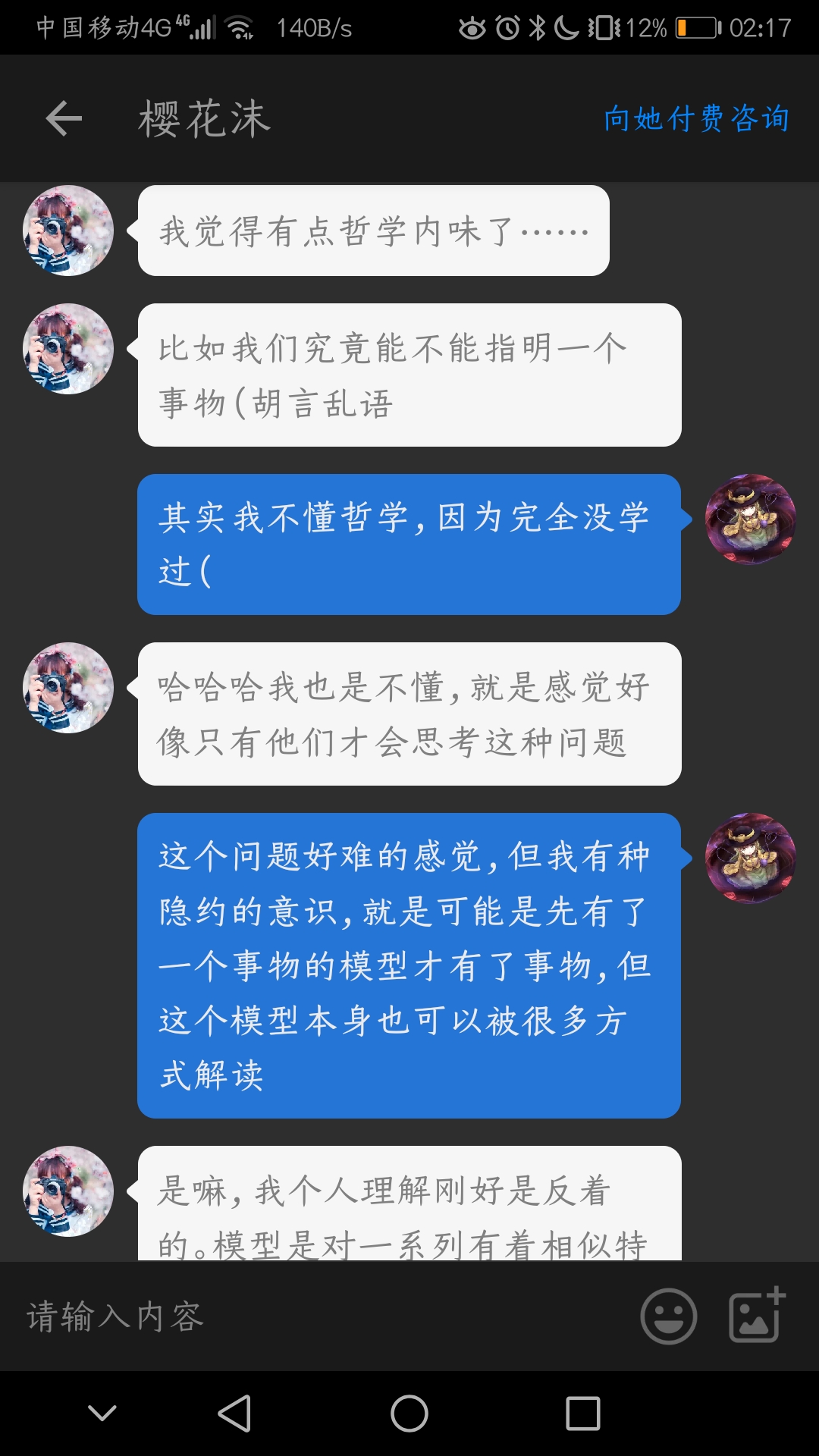Go back from the 樱花沫 chat
Viewport: 819px width, 1456px height.
coord(64,119)
